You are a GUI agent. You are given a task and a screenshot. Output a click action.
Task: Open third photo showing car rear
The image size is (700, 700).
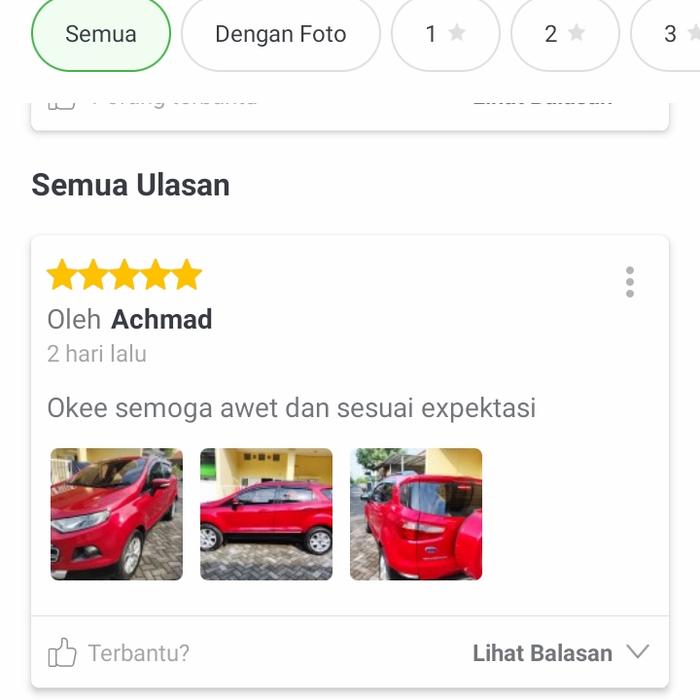point(416,514)
